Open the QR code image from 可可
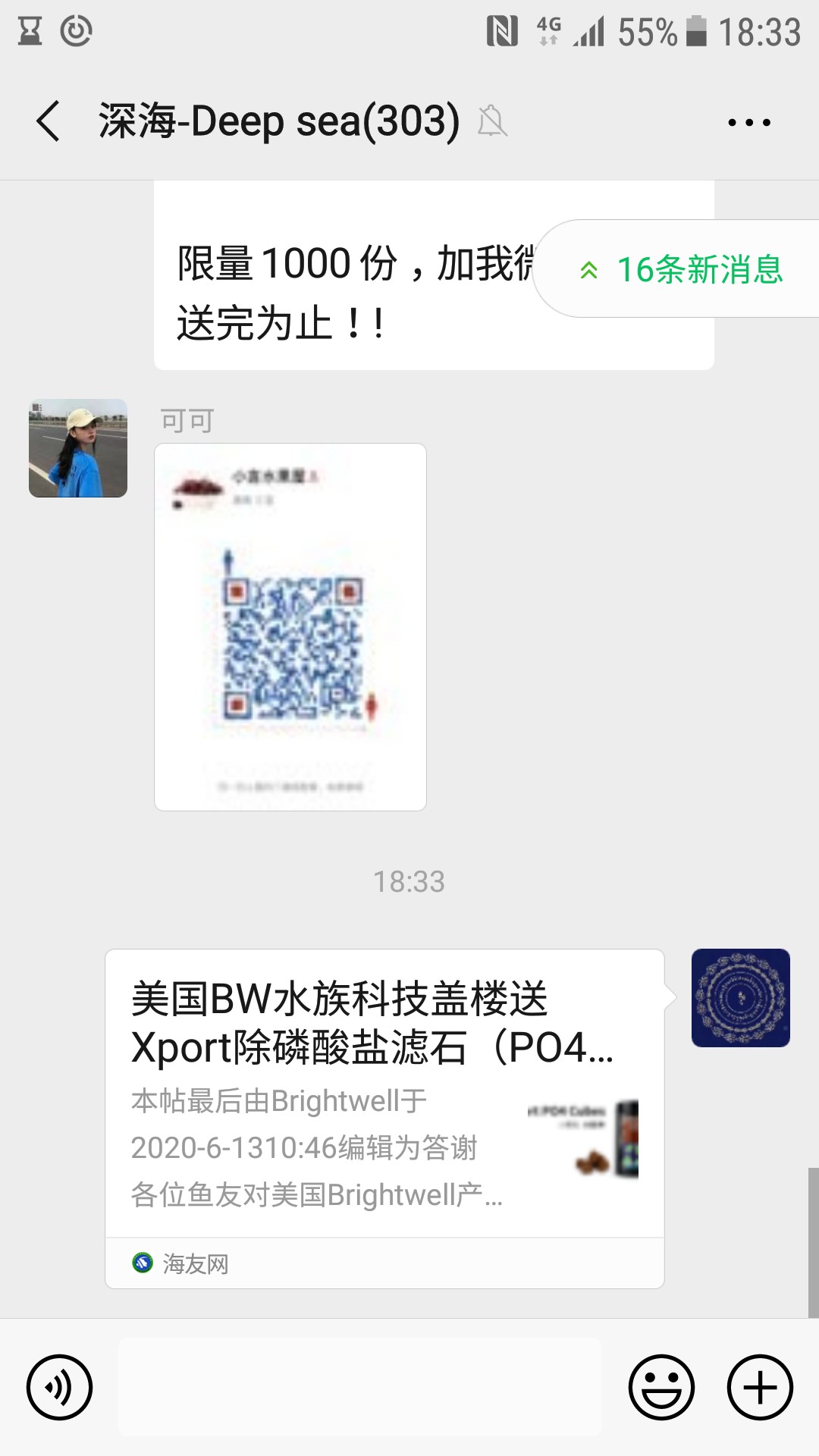819x1456 pixels. (290, 627)
